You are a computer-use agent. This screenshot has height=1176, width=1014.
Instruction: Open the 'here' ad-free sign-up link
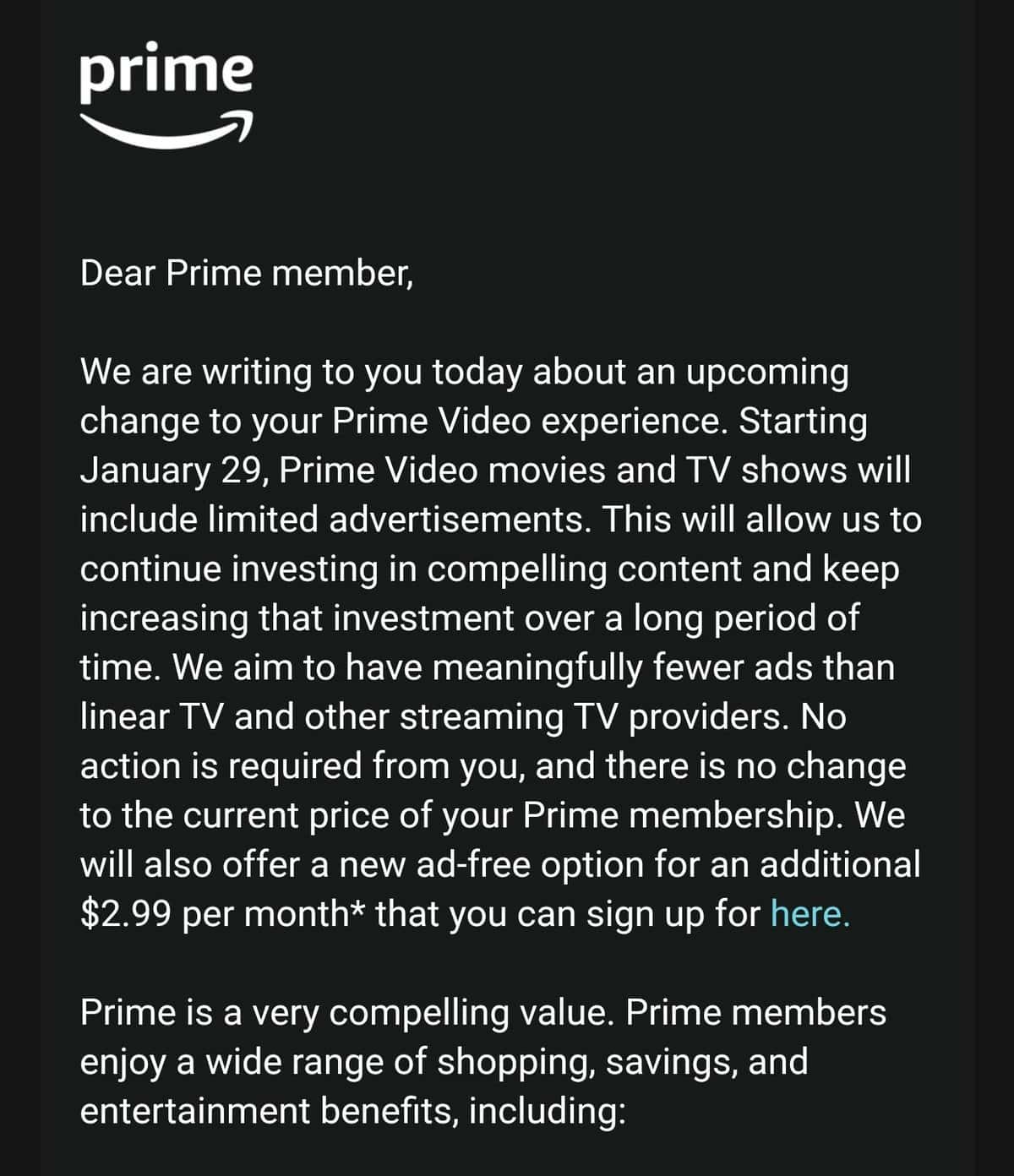(809, 914)
